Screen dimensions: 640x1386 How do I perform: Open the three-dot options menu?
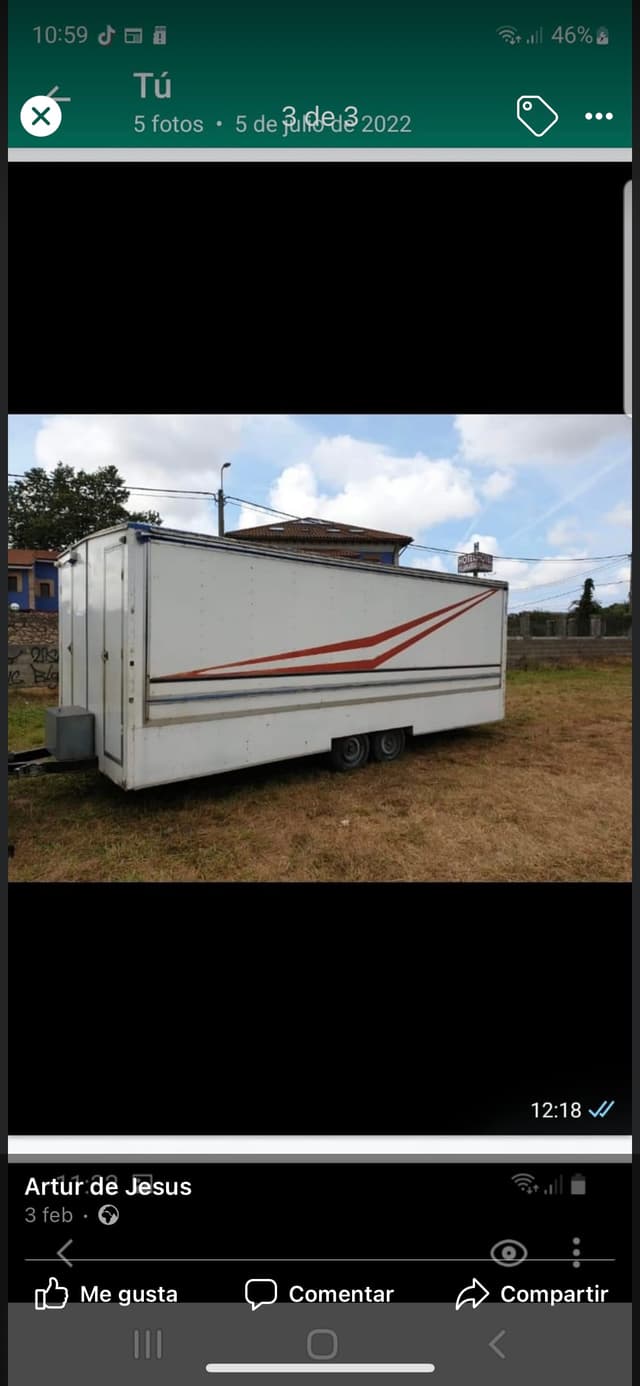598,116
